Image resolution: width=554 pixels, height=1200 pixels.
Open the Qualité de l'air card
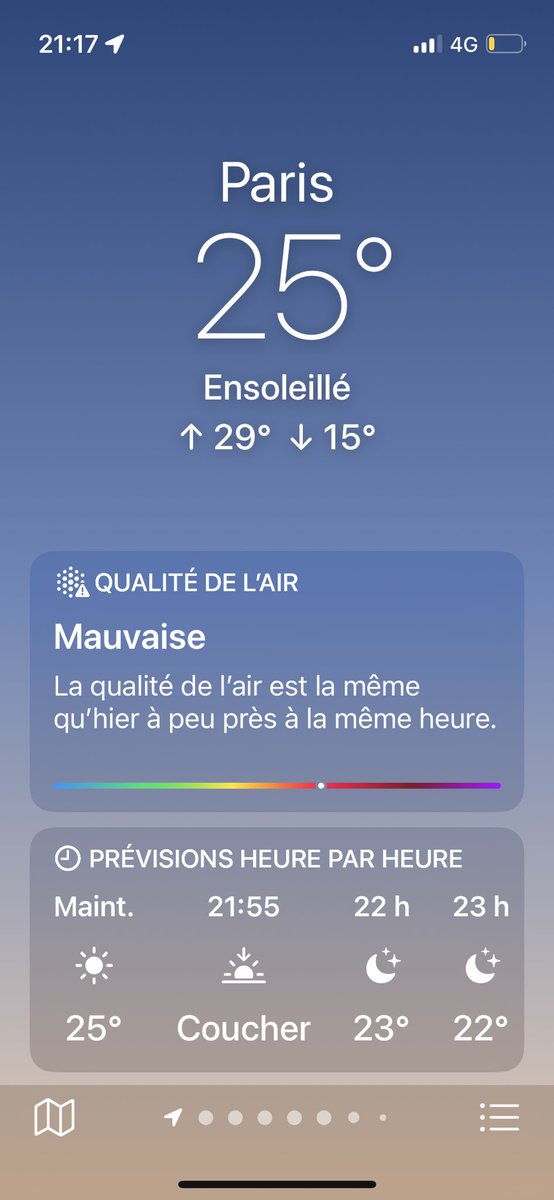(277, 681)
